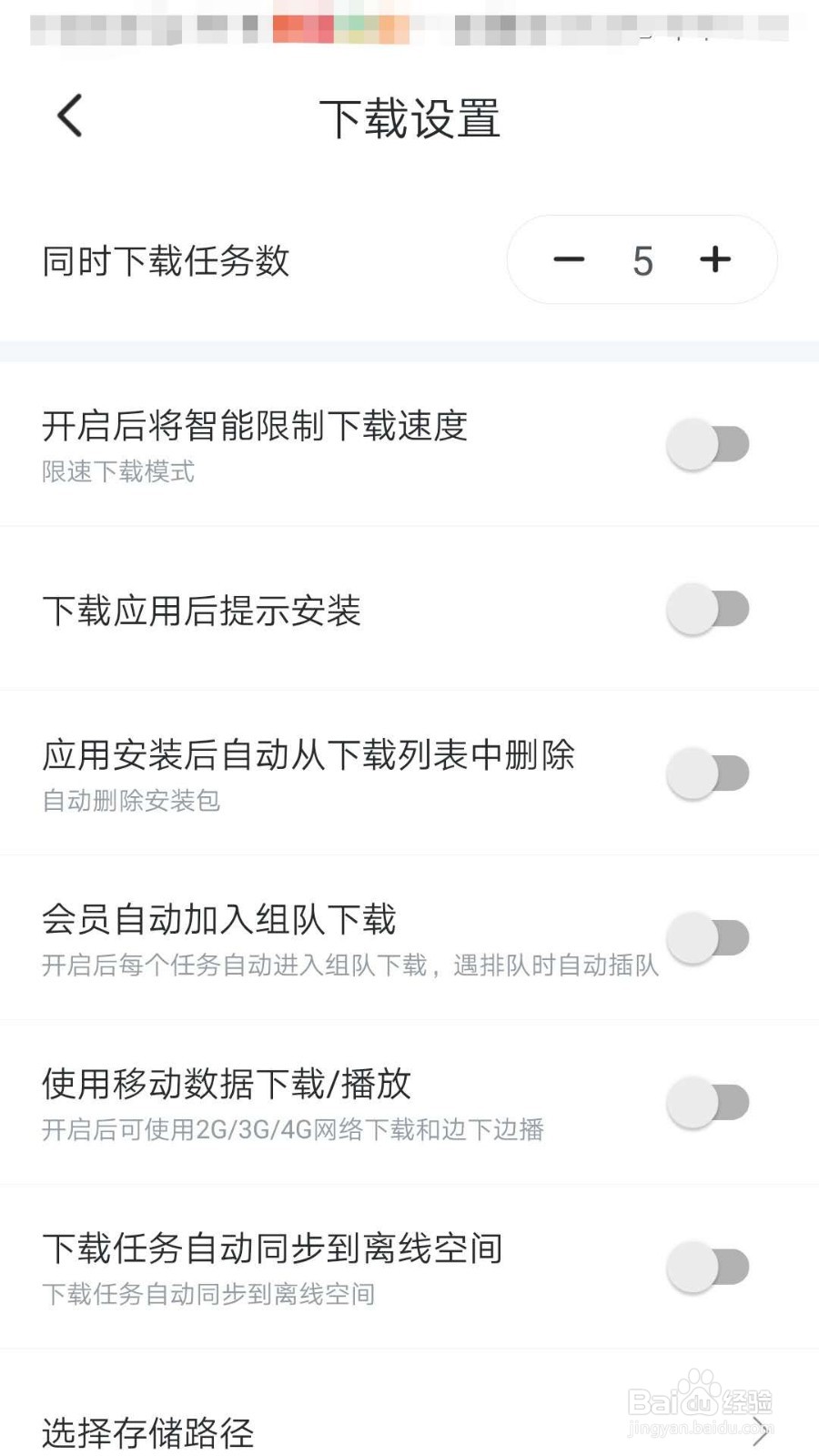Open the chevron next to 选择存储路径
The width and height of the screenshot is (819, 1456).
tap(761, 1431)
